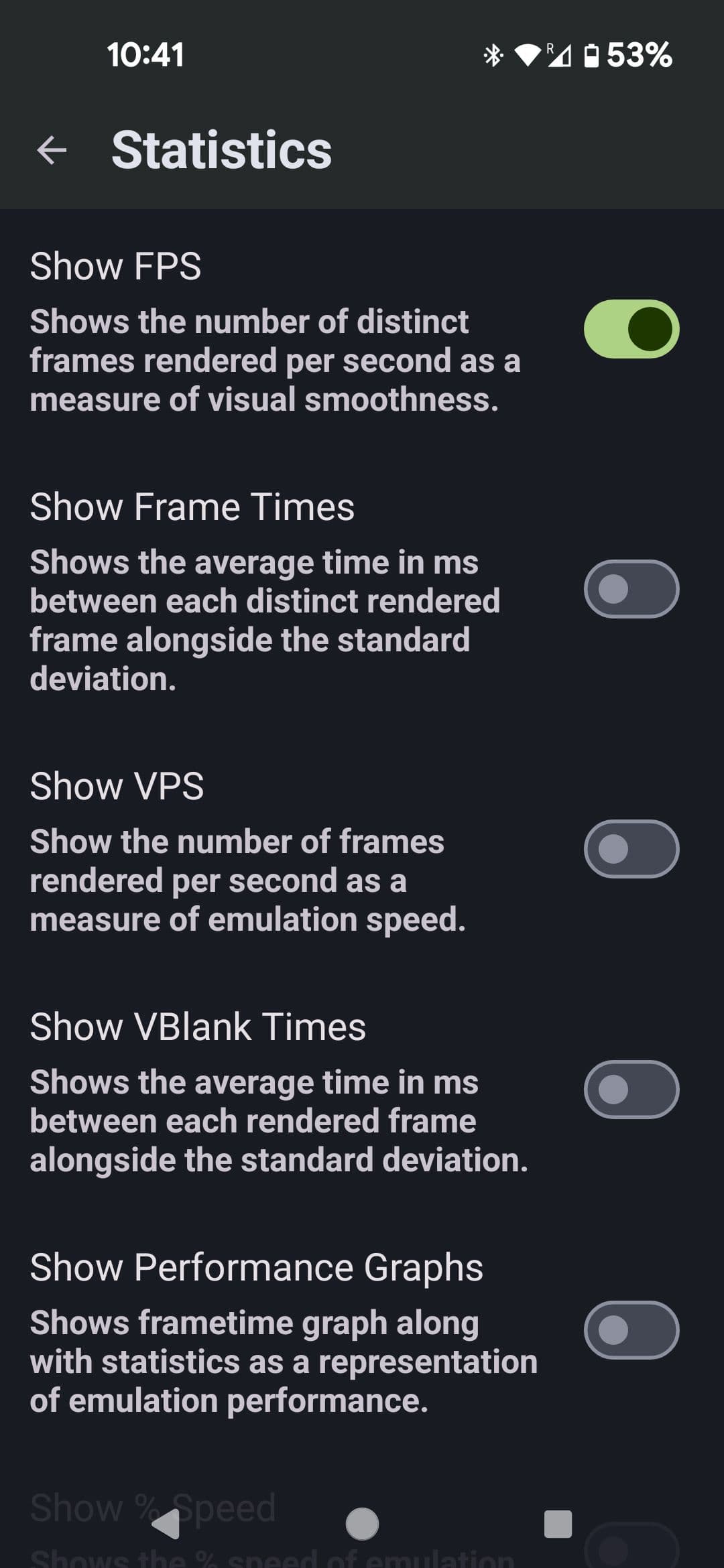Tap the system home button

[362, 1524]
